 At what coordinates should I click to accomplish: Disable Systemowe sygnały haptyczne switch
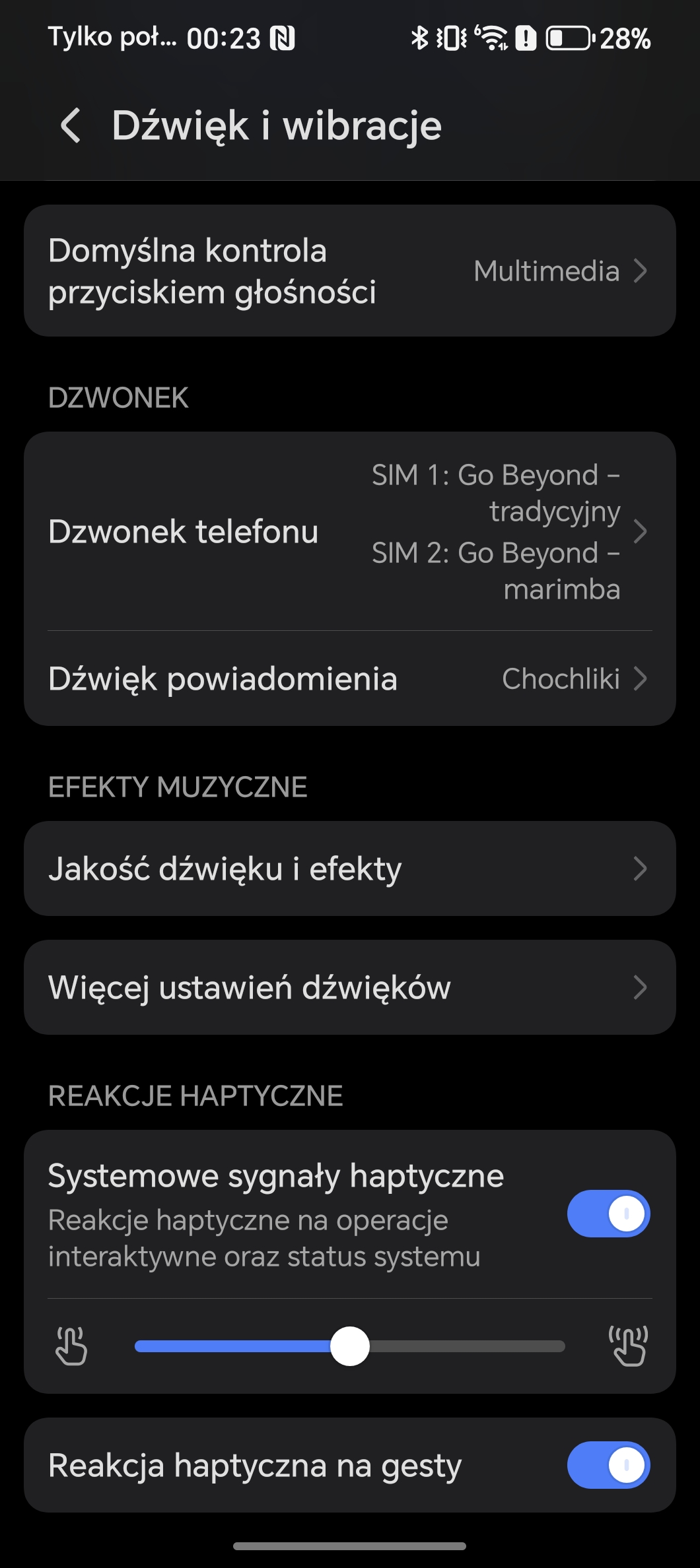click(608, 1214)
